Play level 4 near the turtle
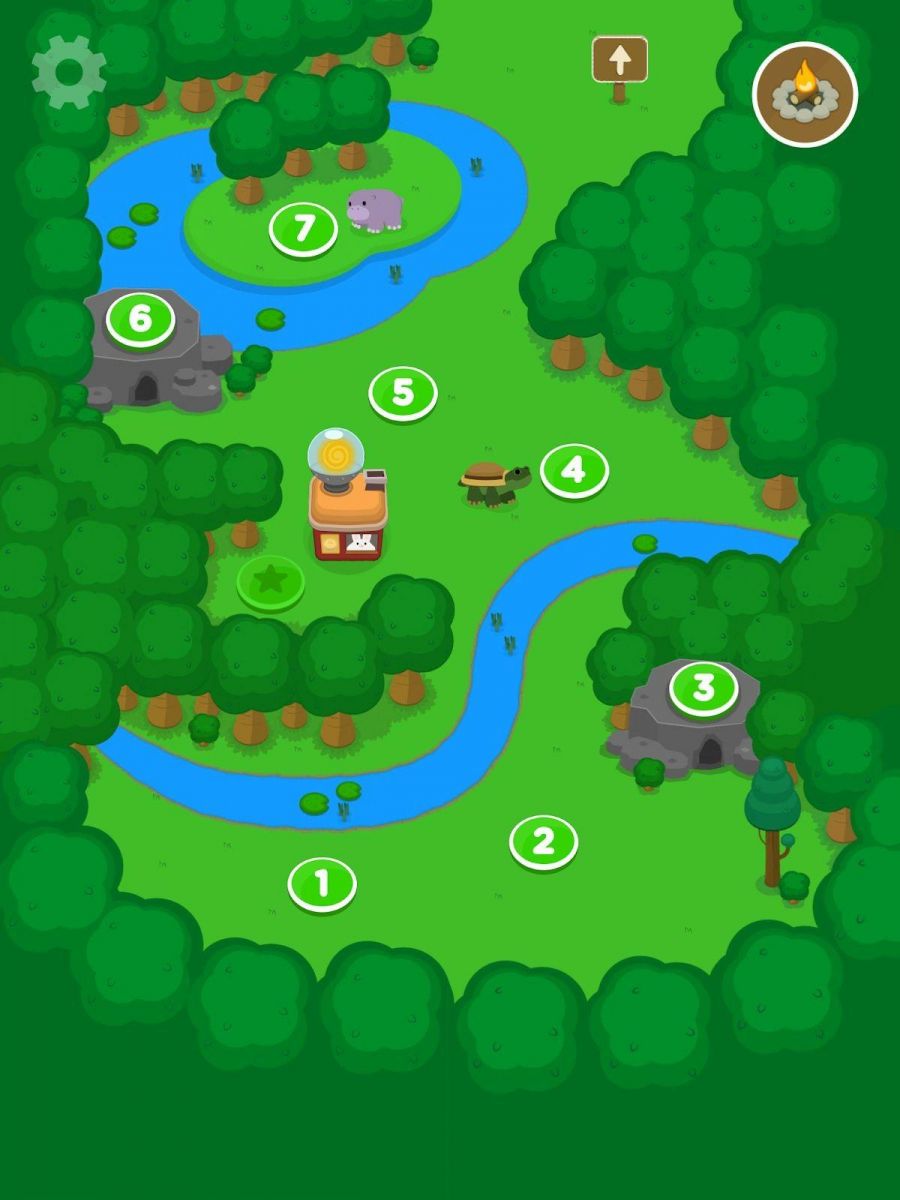The height and width of the screenshot is (1200, 900). [574, 470]
